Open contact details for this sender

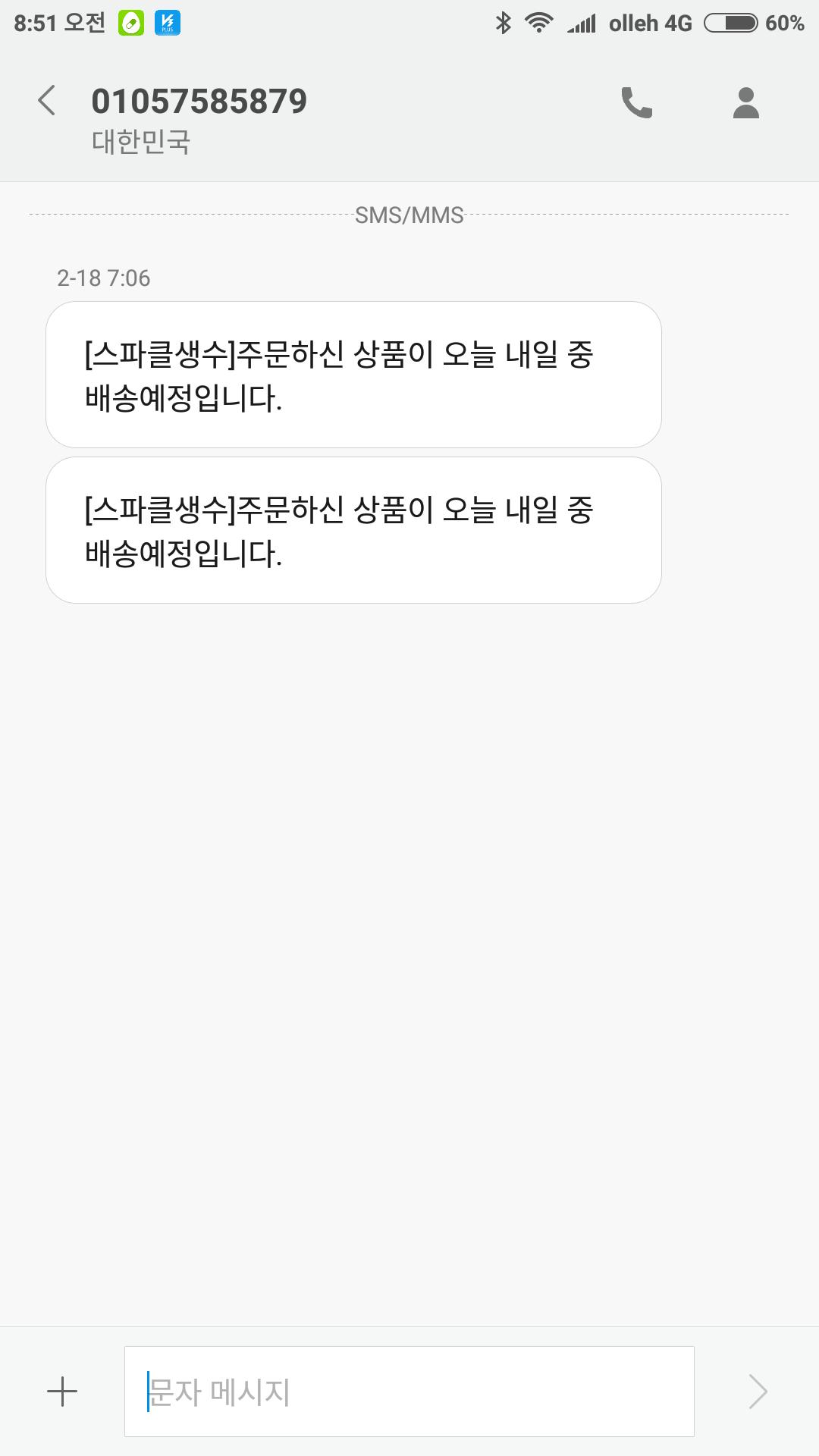click(x=745, y=103)
